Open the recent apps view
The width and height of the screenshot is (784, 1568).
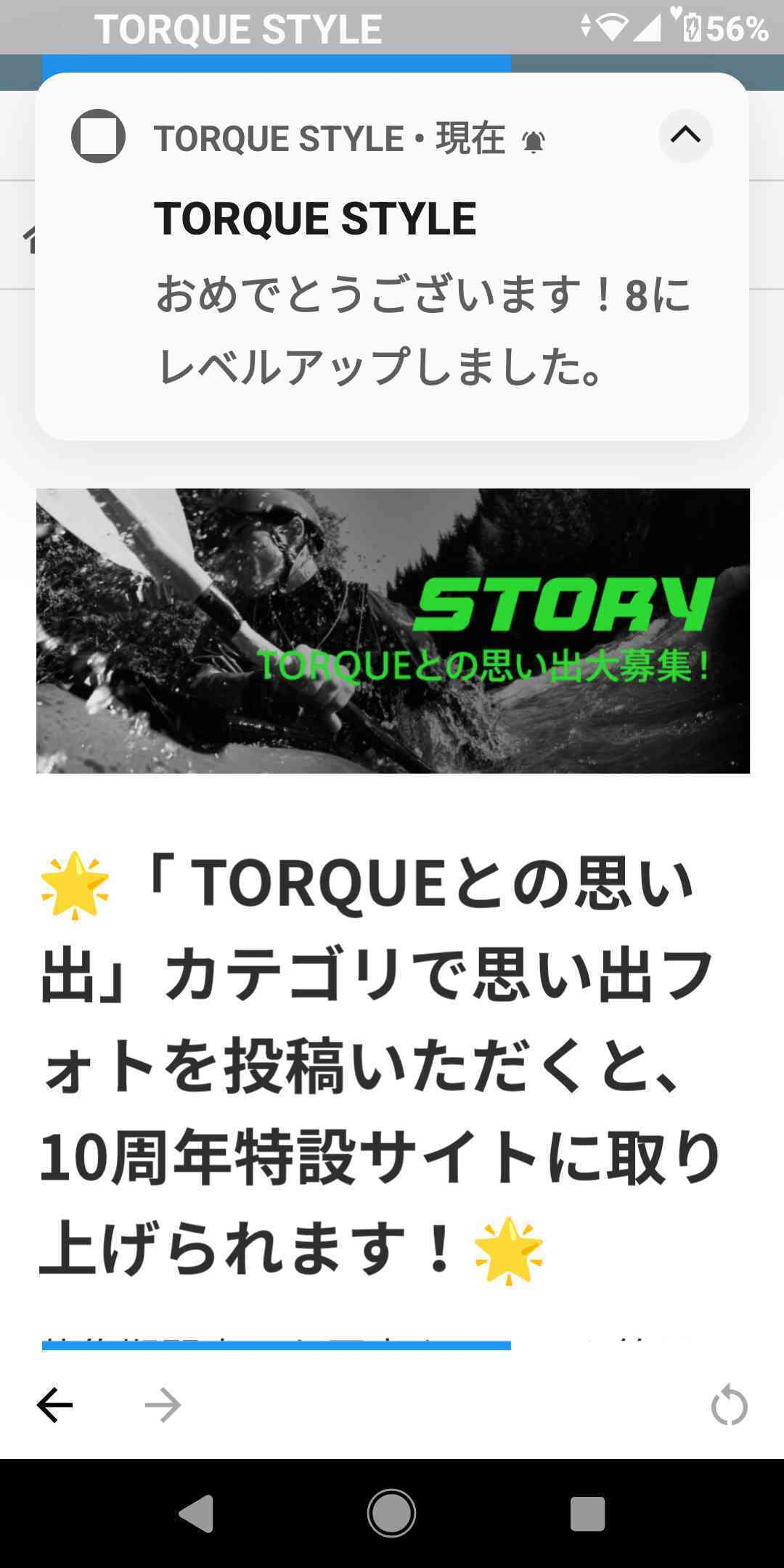pos(587,1514)
